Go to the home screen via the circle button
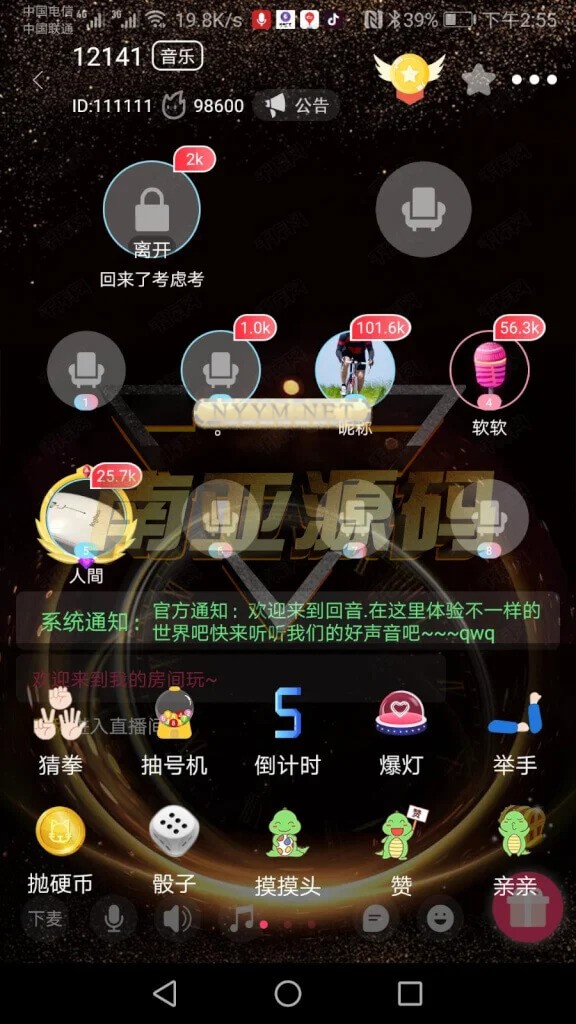 point(287,993)
